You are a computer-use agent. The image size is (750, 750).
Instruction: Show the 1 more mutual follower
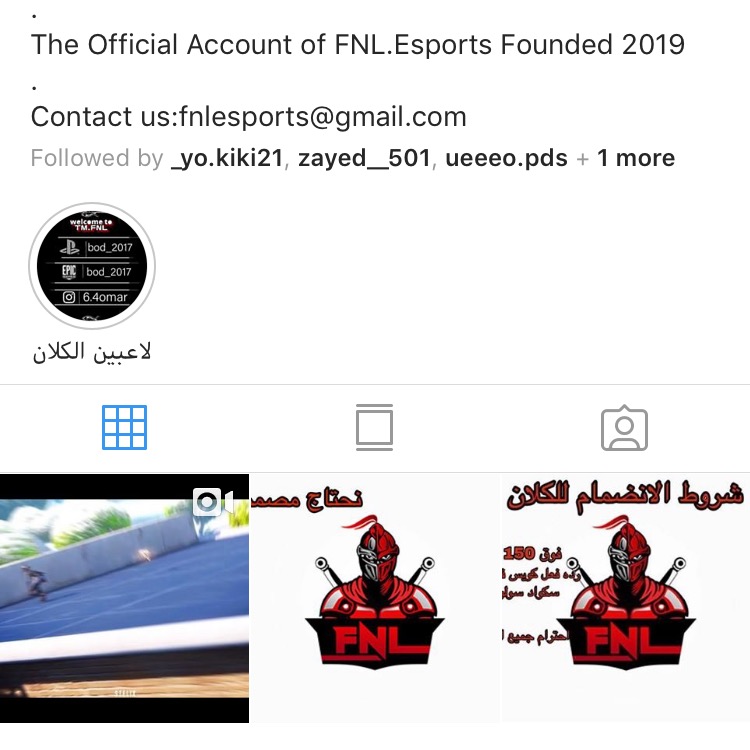(636, 158)
